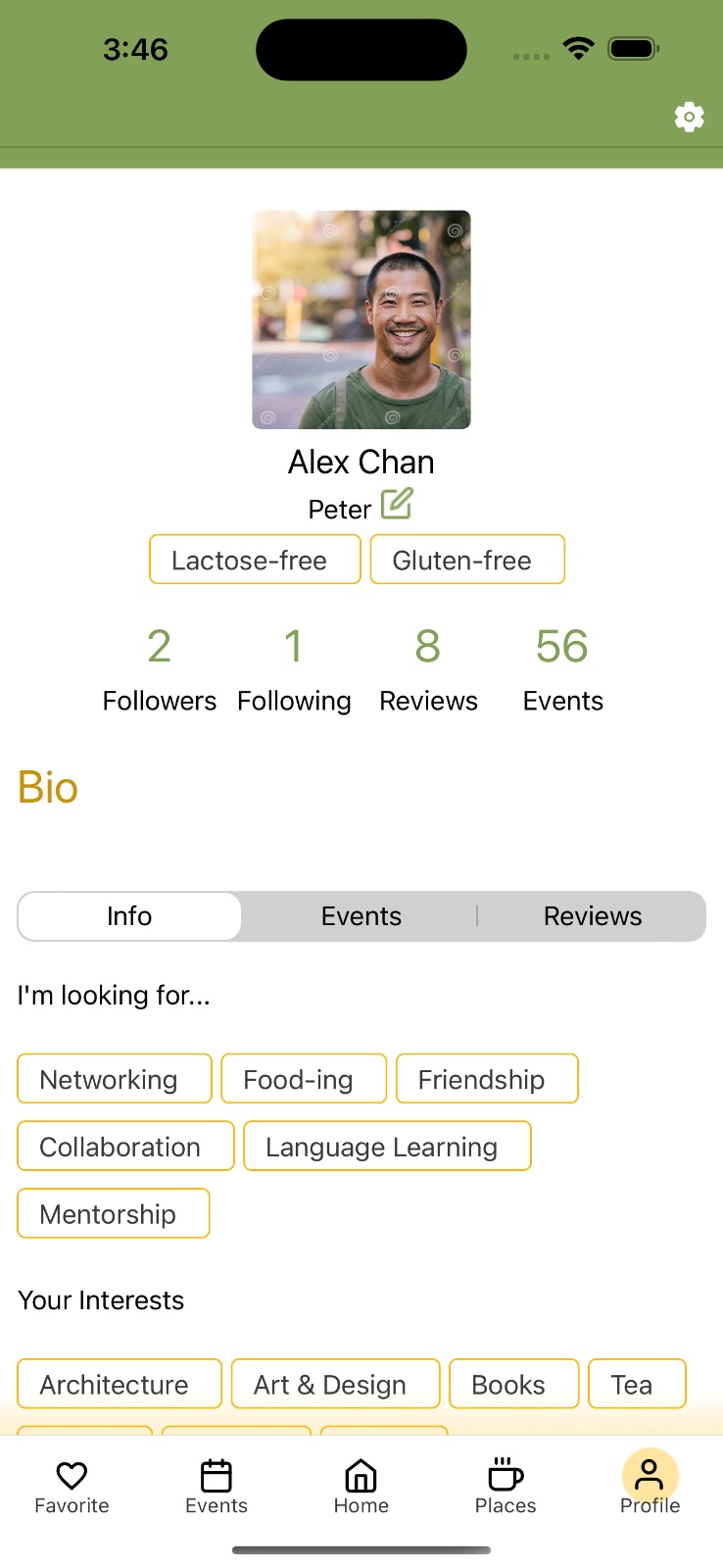Open the Settings gear icon
723x1568 pixels.
[689, 117]
